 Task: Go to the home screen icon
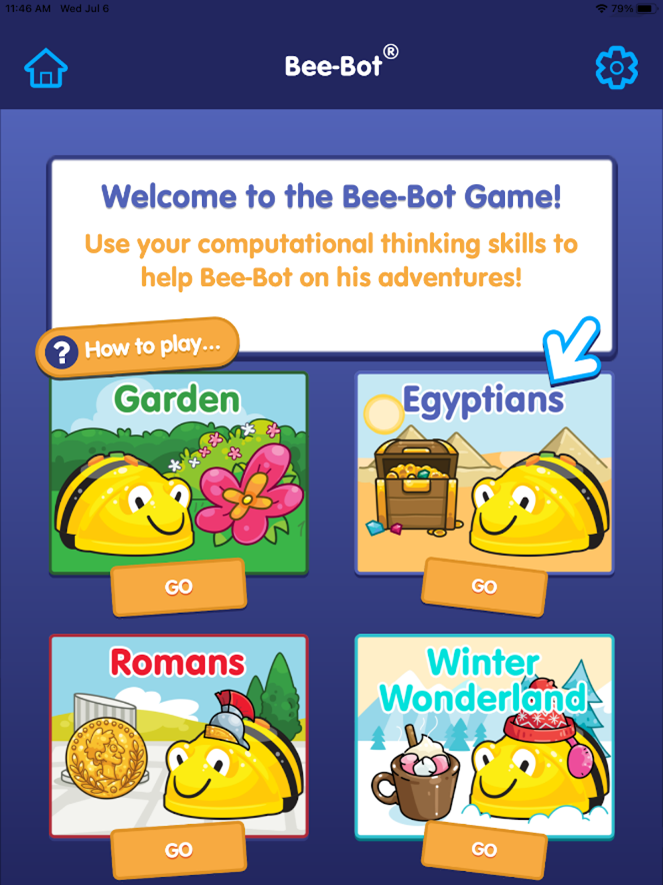click(46, 68)
